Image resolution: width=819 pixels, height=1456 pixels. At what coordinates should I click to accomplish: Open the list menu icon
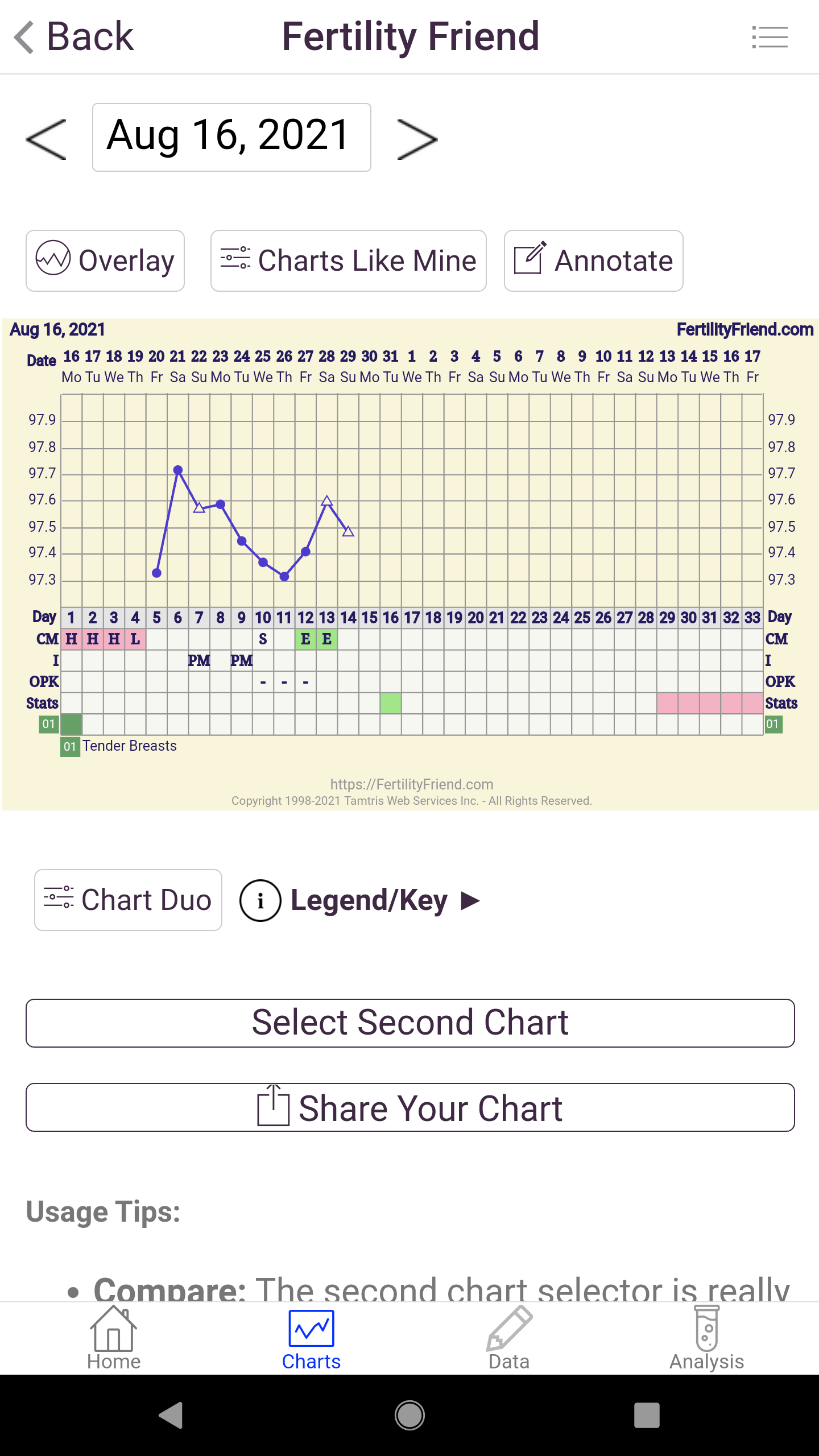point(770,38)
